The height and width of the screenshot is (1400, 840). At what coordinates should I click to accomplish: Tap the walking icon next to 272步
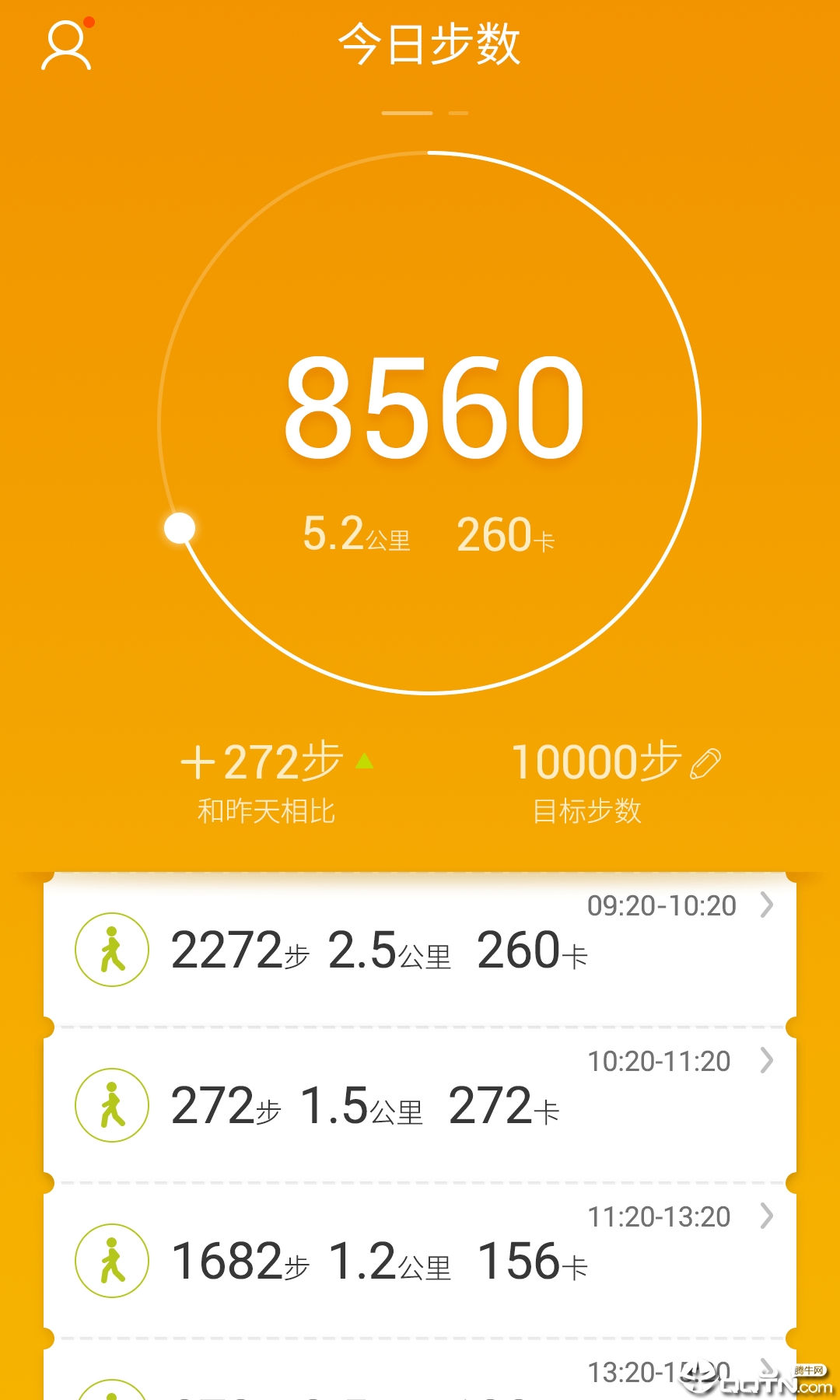[111, 1107]
